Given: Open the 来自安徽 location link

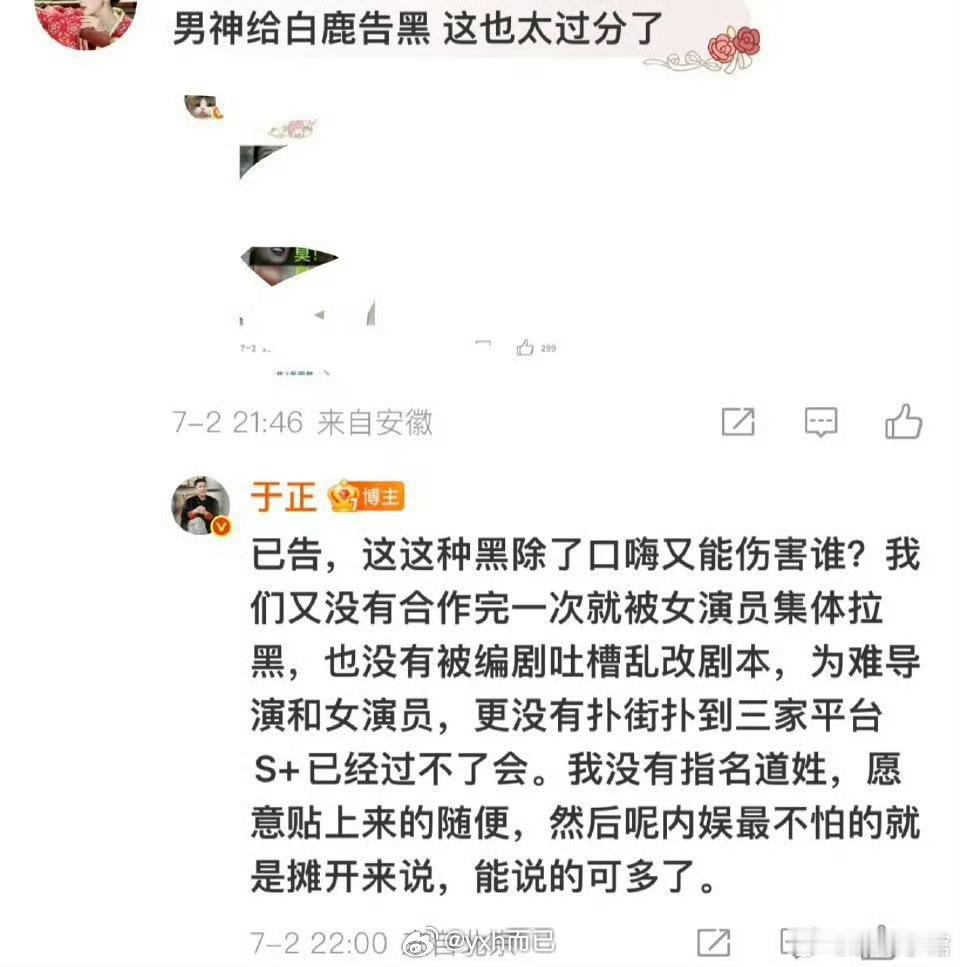Looking at the screenshot, I should click(376, 422).
